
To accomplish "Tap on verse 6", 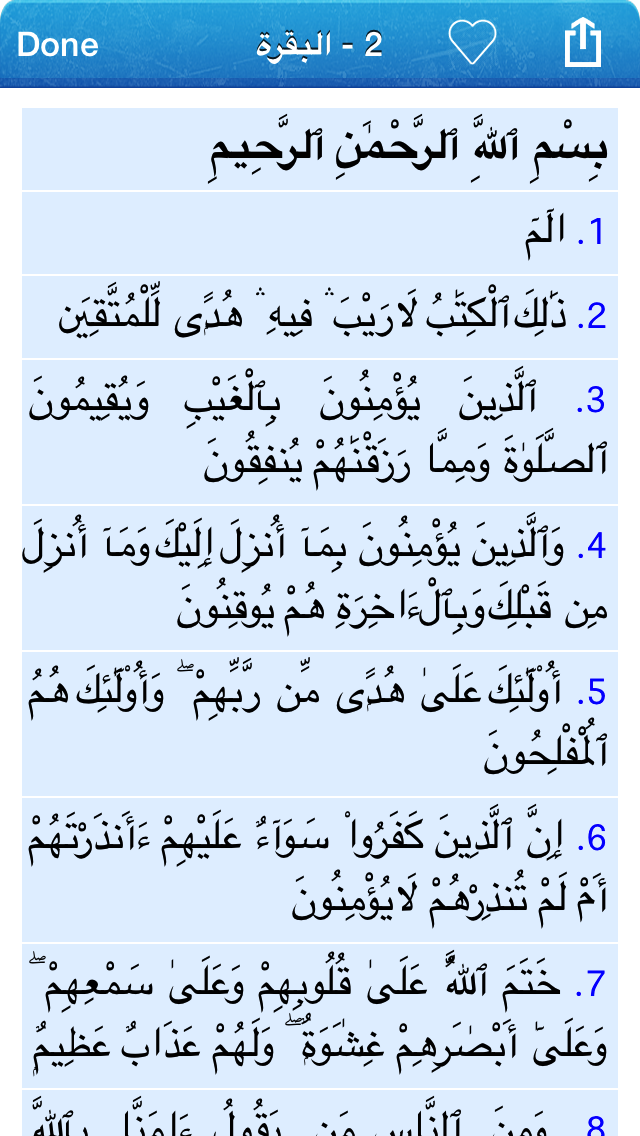I will pyautogui.click(x=320, y=870).
